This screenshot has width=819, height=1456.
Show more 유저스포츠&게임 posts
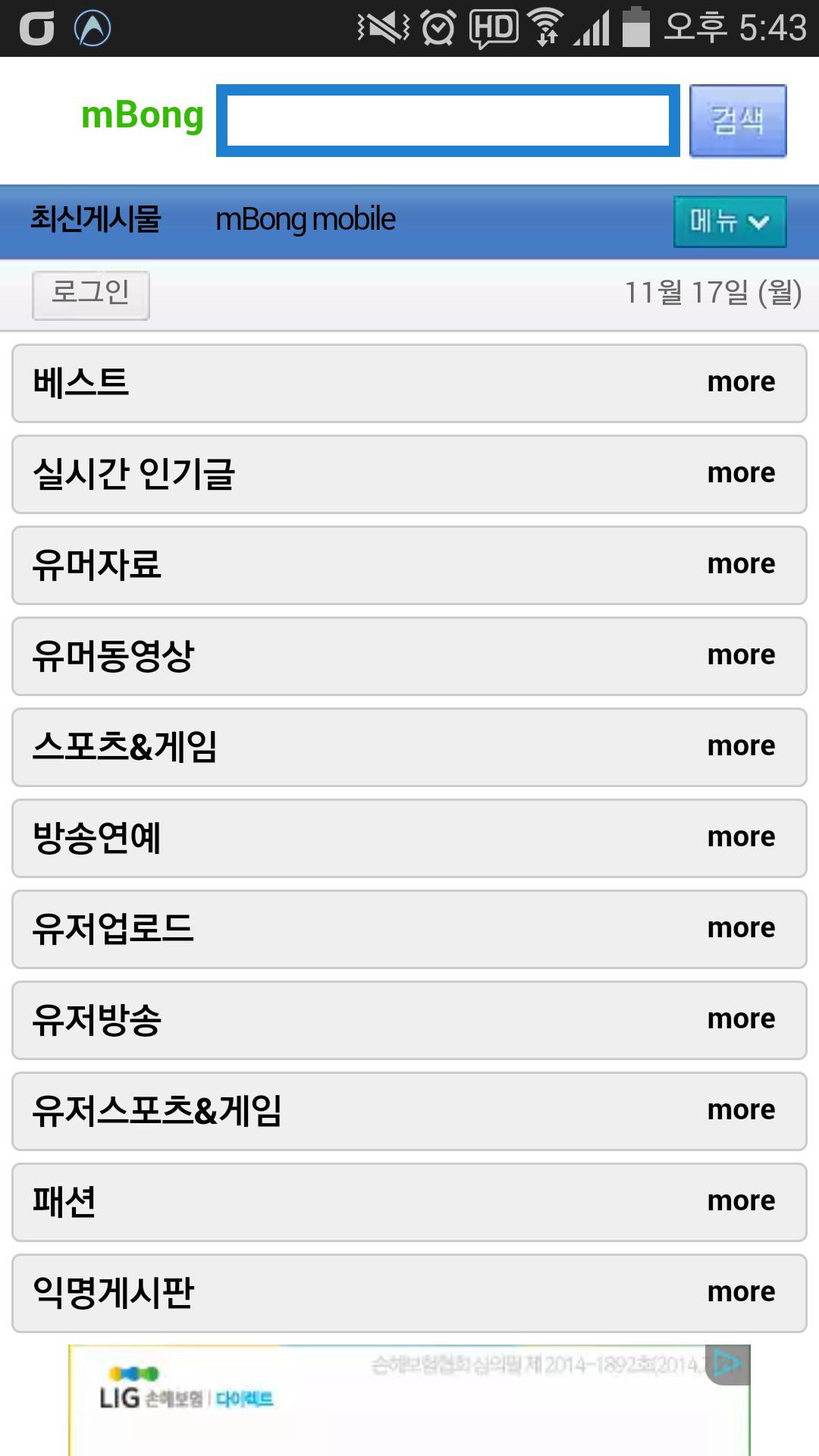tap(740, 1111)
